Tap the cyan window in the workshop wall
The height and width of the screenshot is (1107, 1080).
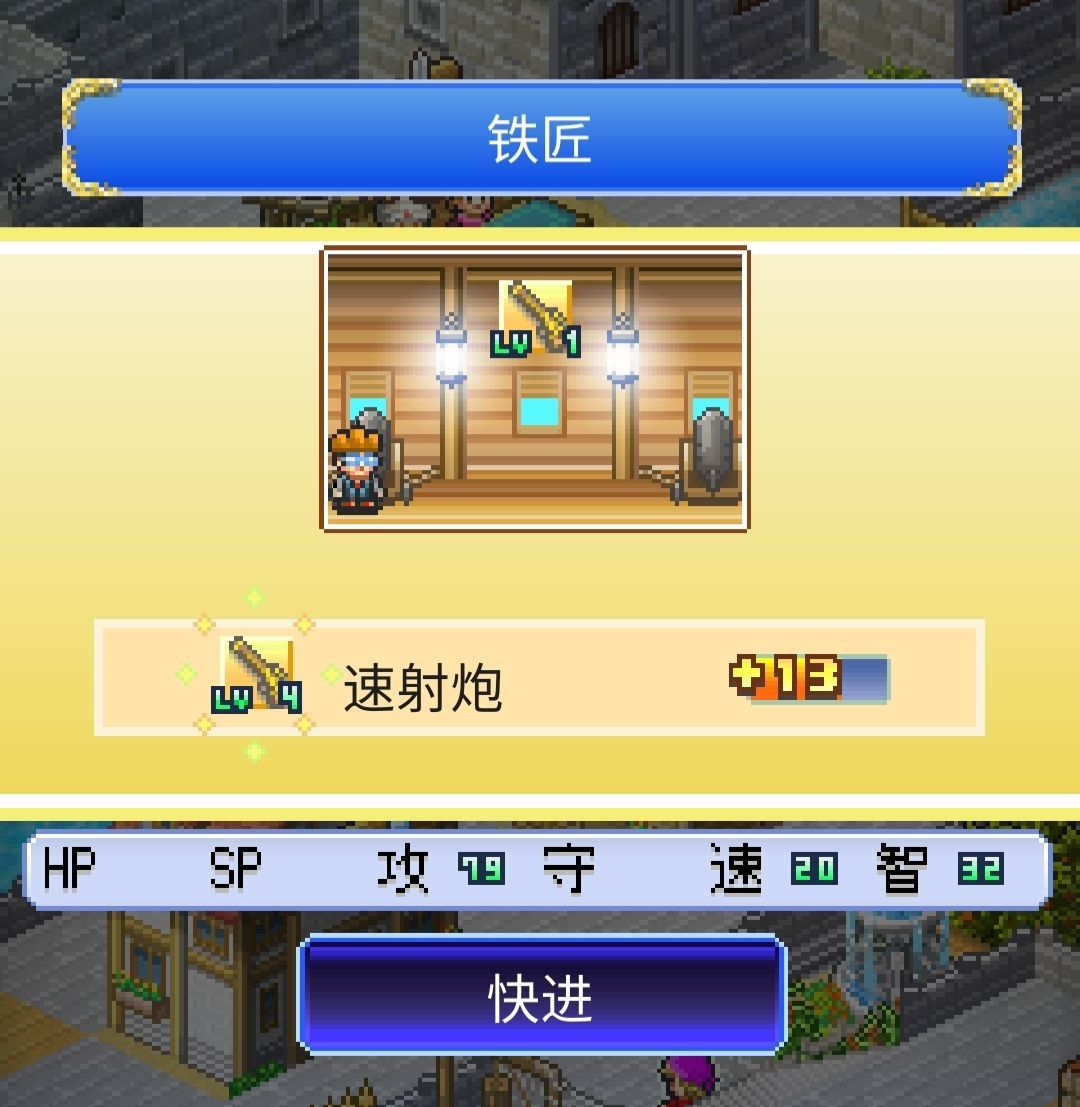click(539, 410)
